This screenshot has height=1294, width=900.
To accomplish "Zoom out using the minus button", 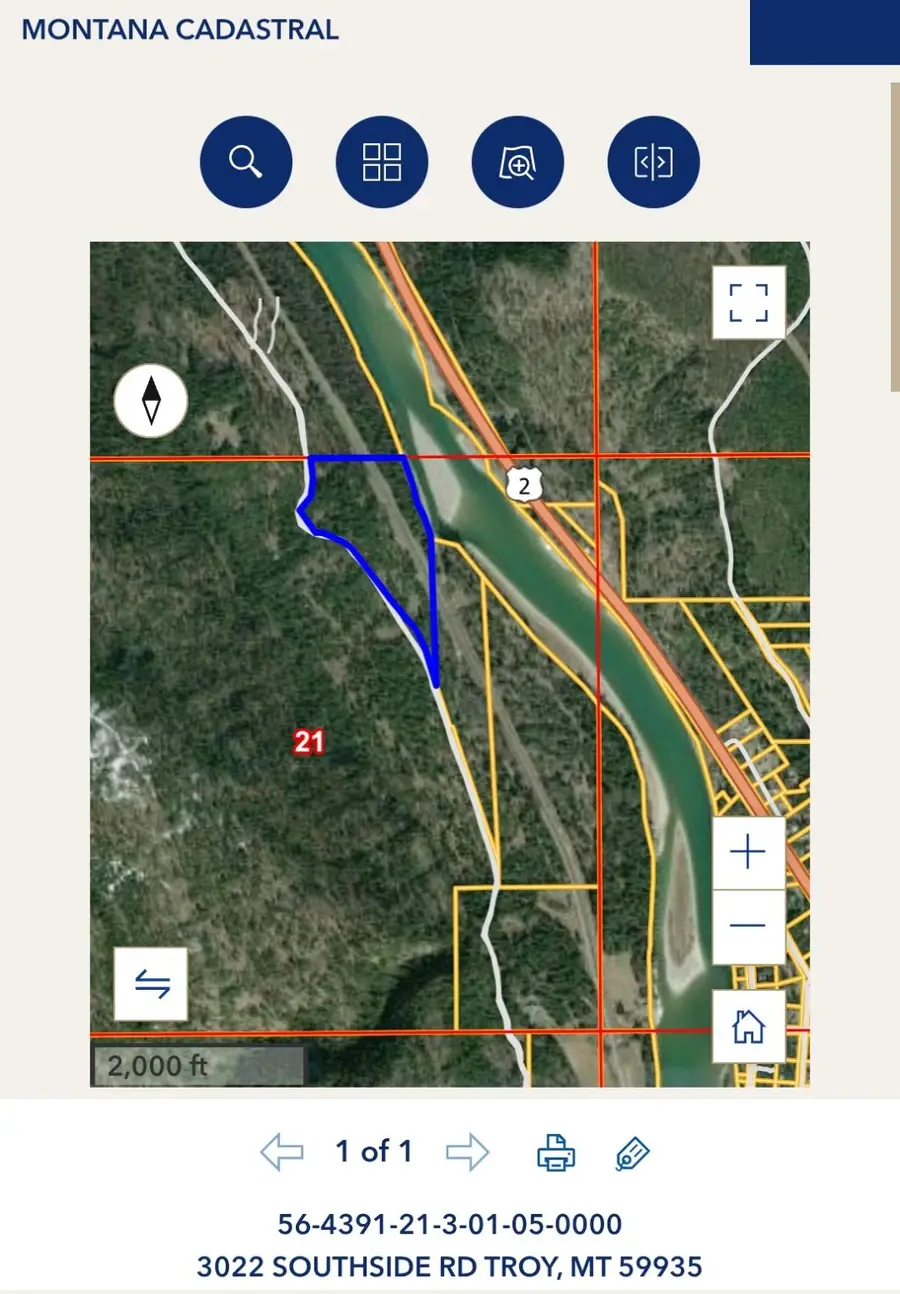I will point(748,925).
